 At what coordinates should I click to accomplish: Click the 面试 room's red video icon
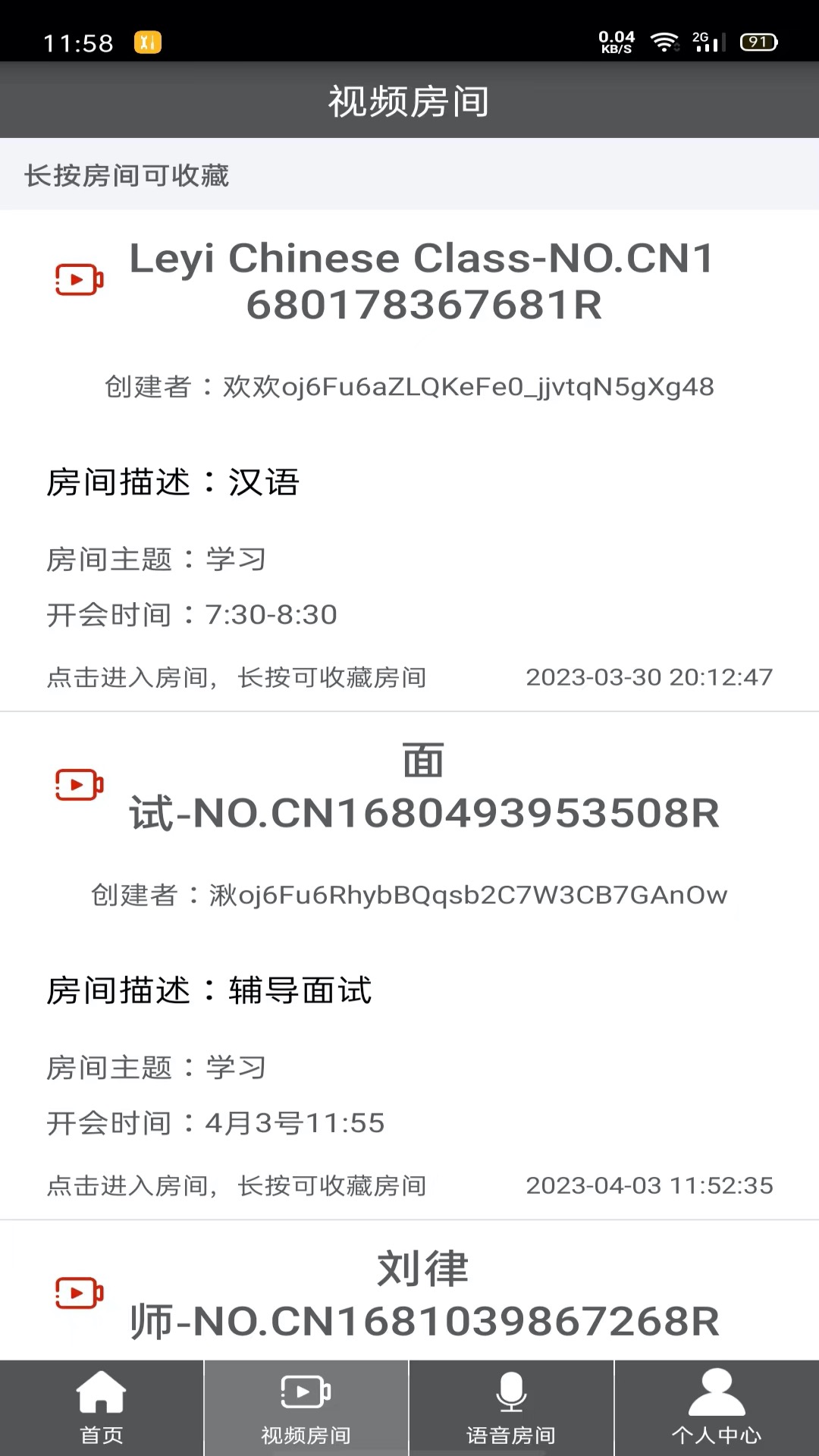tap(77, 785)
